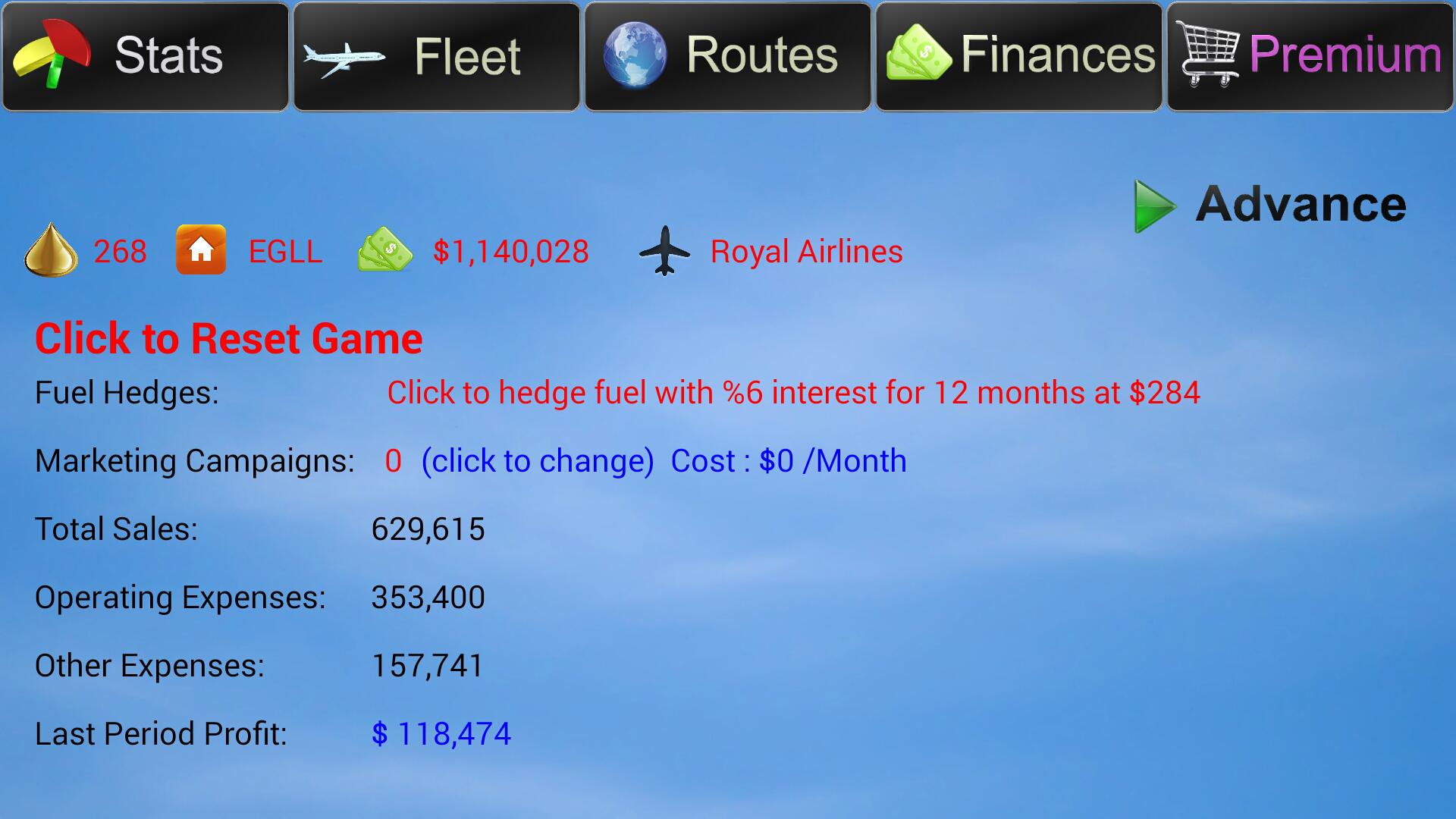This screenshot has height=819, width=1456.
Task: Open the Premium shop tab
Action: [x=1310, y=57]
